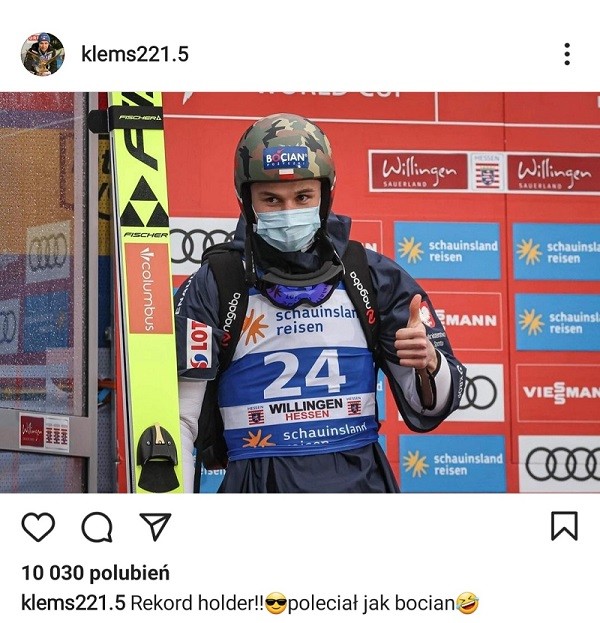The width and height of the screenshot is (600, 623).
Task: Share the post via paper plane icon
Action: [x=155, y=526]
